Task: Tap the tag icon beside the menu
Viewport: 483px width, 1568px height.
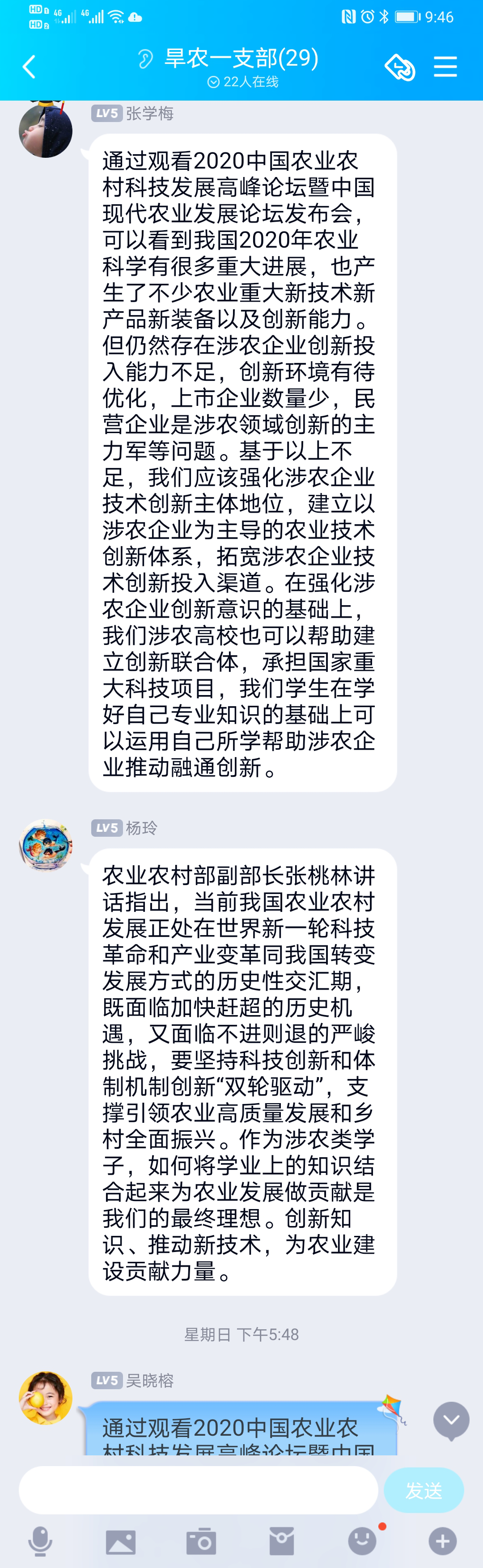Action: (399, 67)
